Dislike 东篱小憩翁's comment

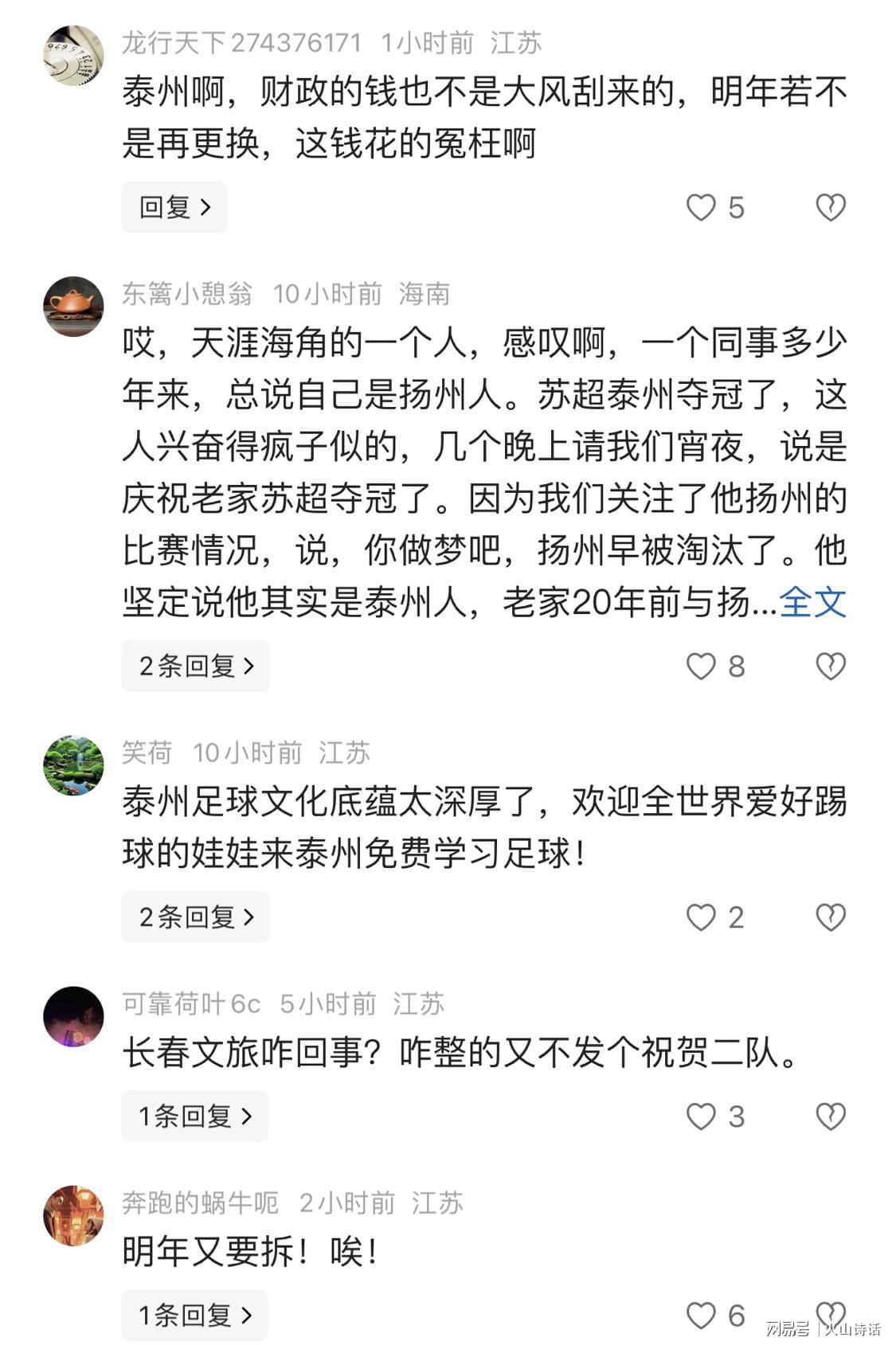[830, 666]
